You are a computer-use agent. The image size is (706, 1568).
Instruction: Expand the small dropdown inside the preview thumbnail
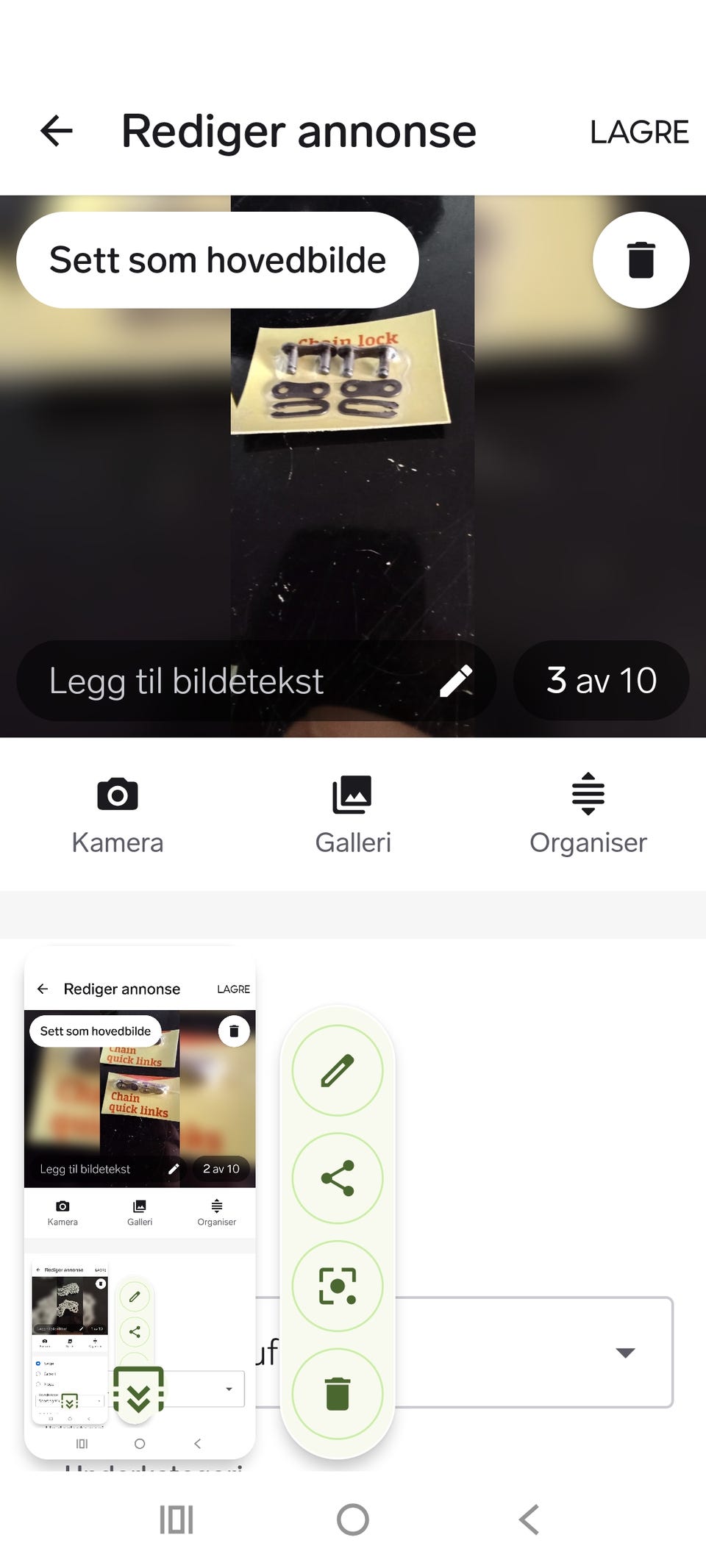(99, 1402)
